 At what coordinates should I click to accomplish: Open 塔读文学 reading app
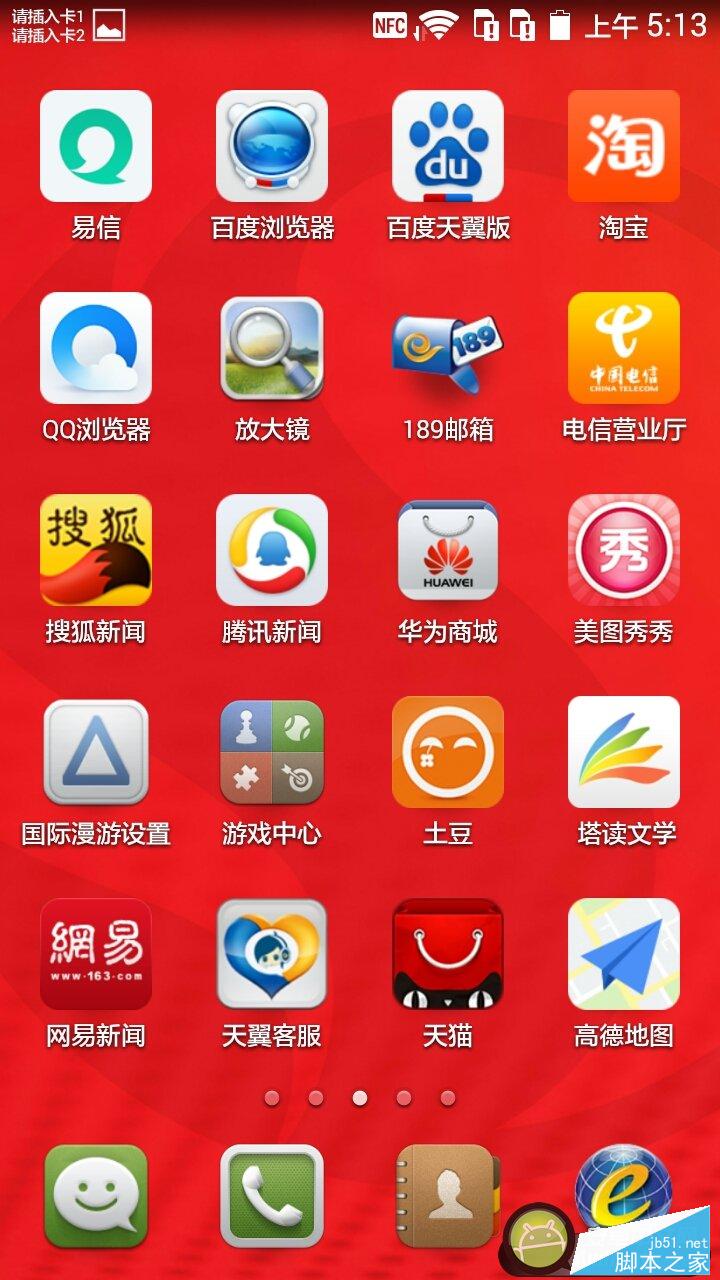tap(624, 752)
